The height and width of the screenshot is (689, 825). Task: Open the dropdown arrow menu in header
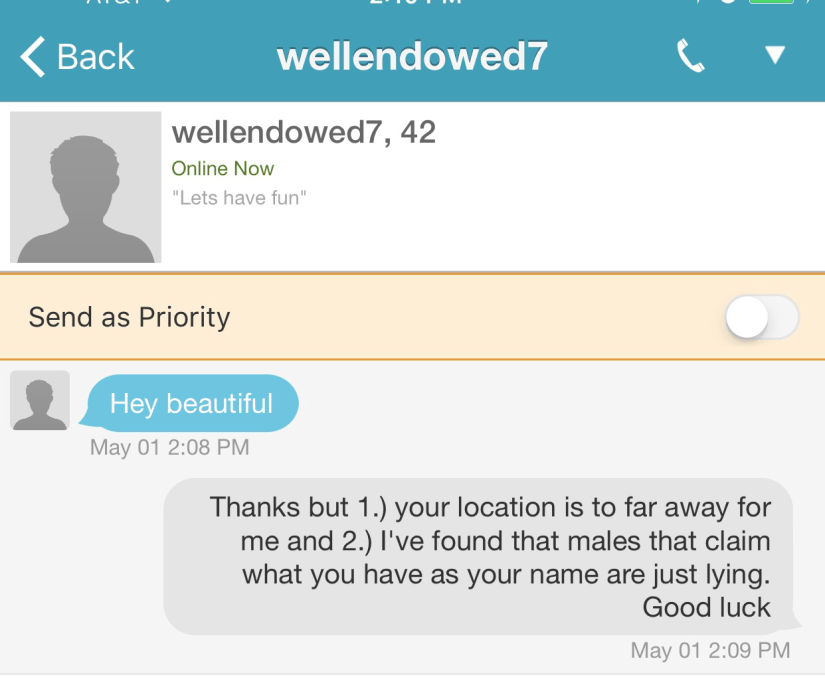pos(775,56)
